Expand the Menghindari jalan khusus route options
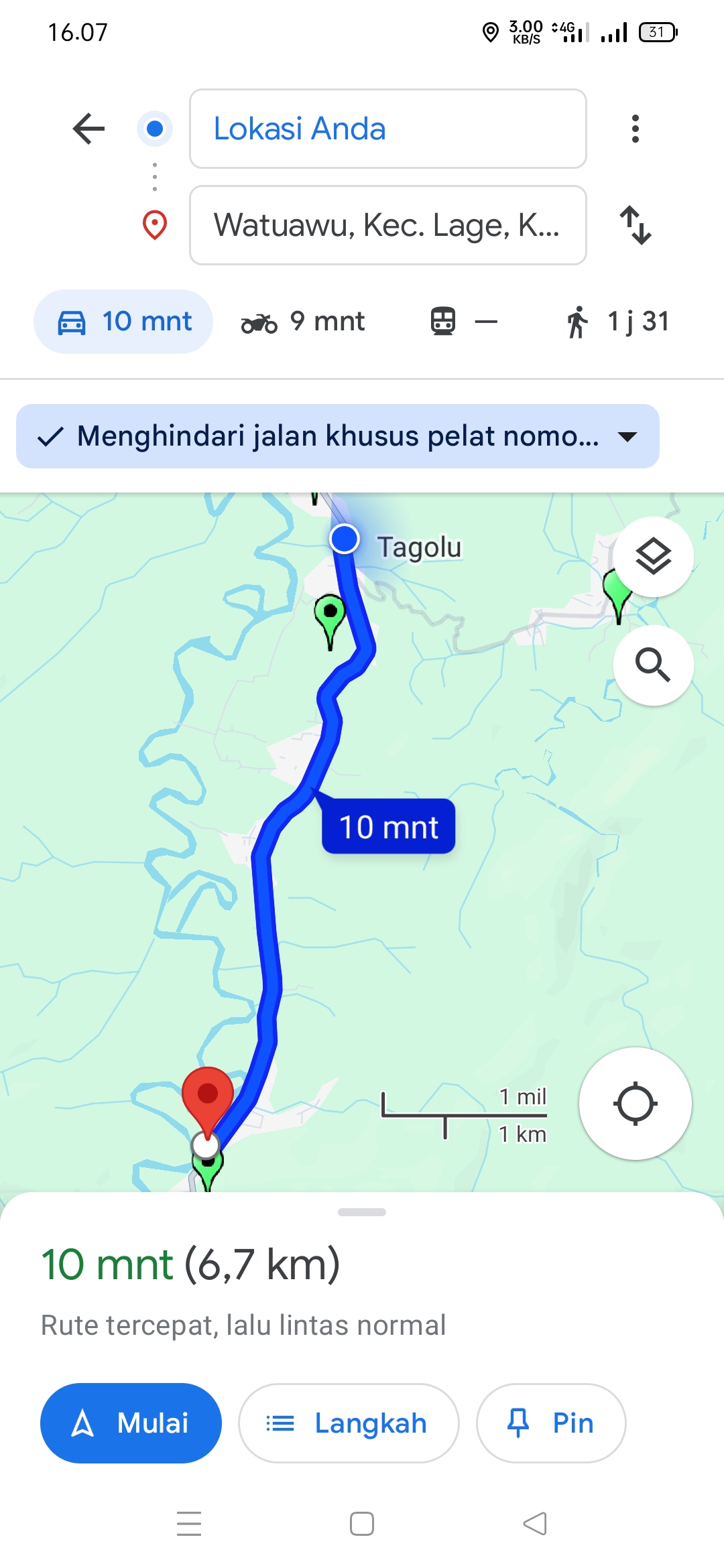Screen dimensions: 724x1568 (338, 436)
